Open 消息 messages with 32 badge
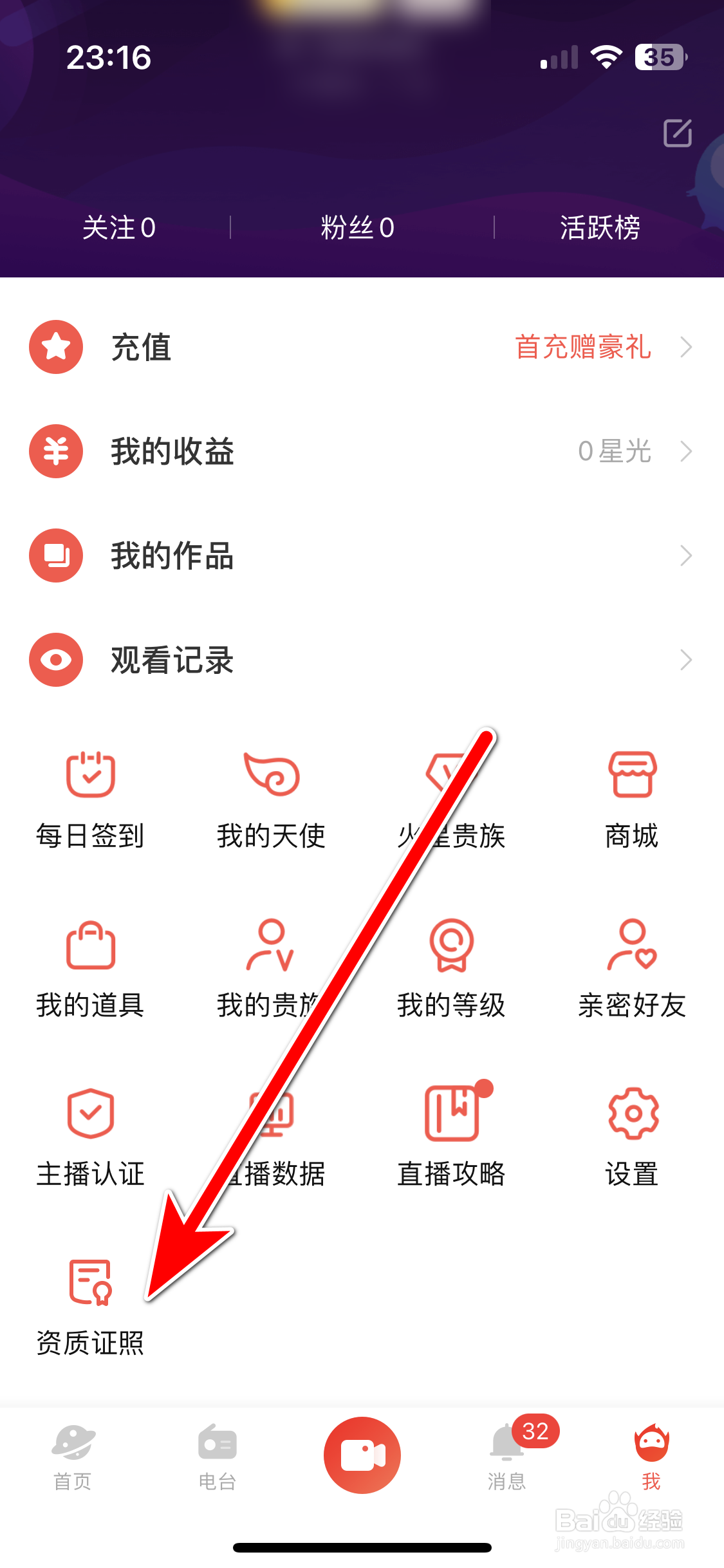Image resolution: width=724 pixels, height=1568 pixels. (x=507, y=1461)
